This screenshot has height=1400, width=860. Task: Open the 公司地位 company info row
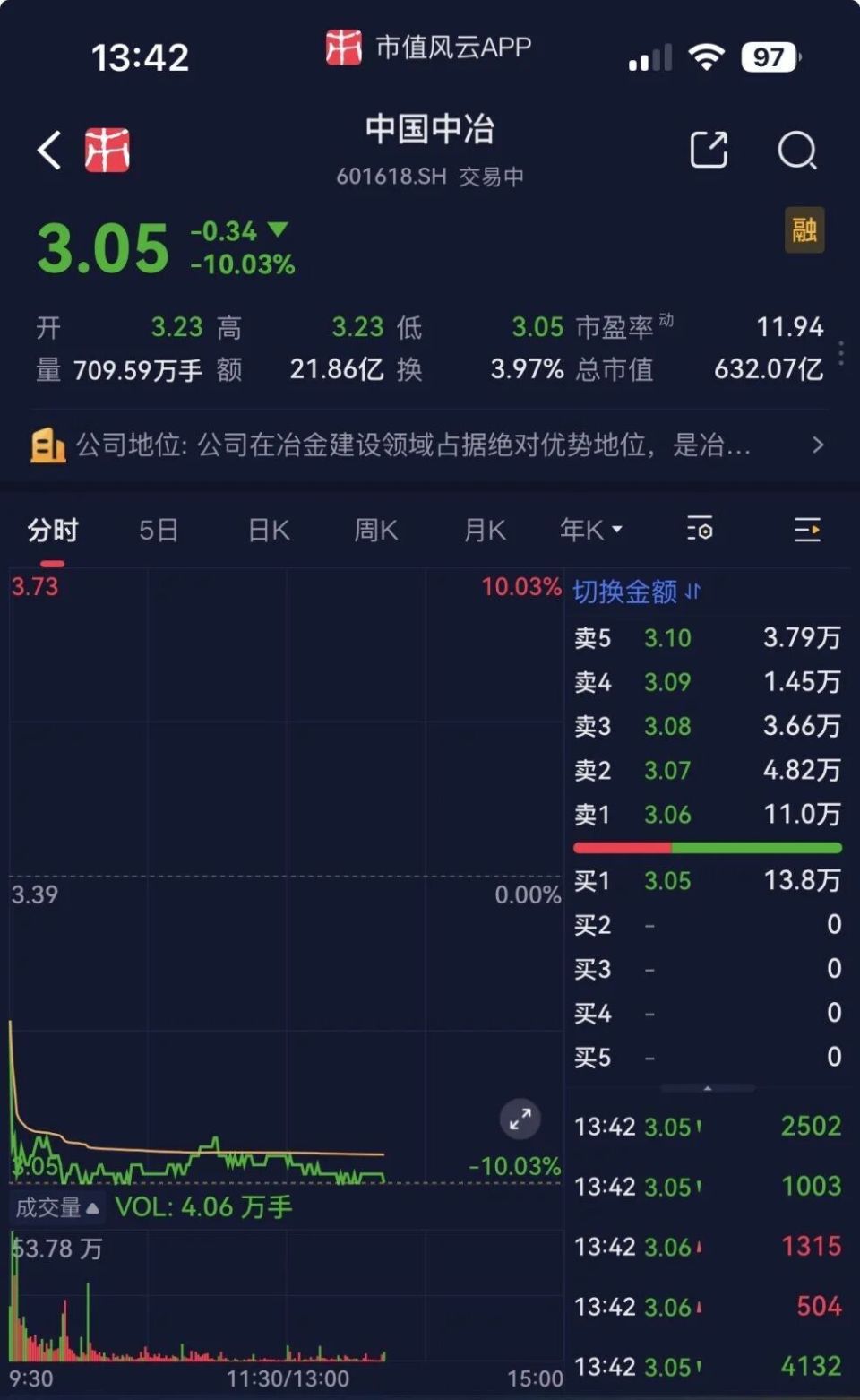pos(428,445)
